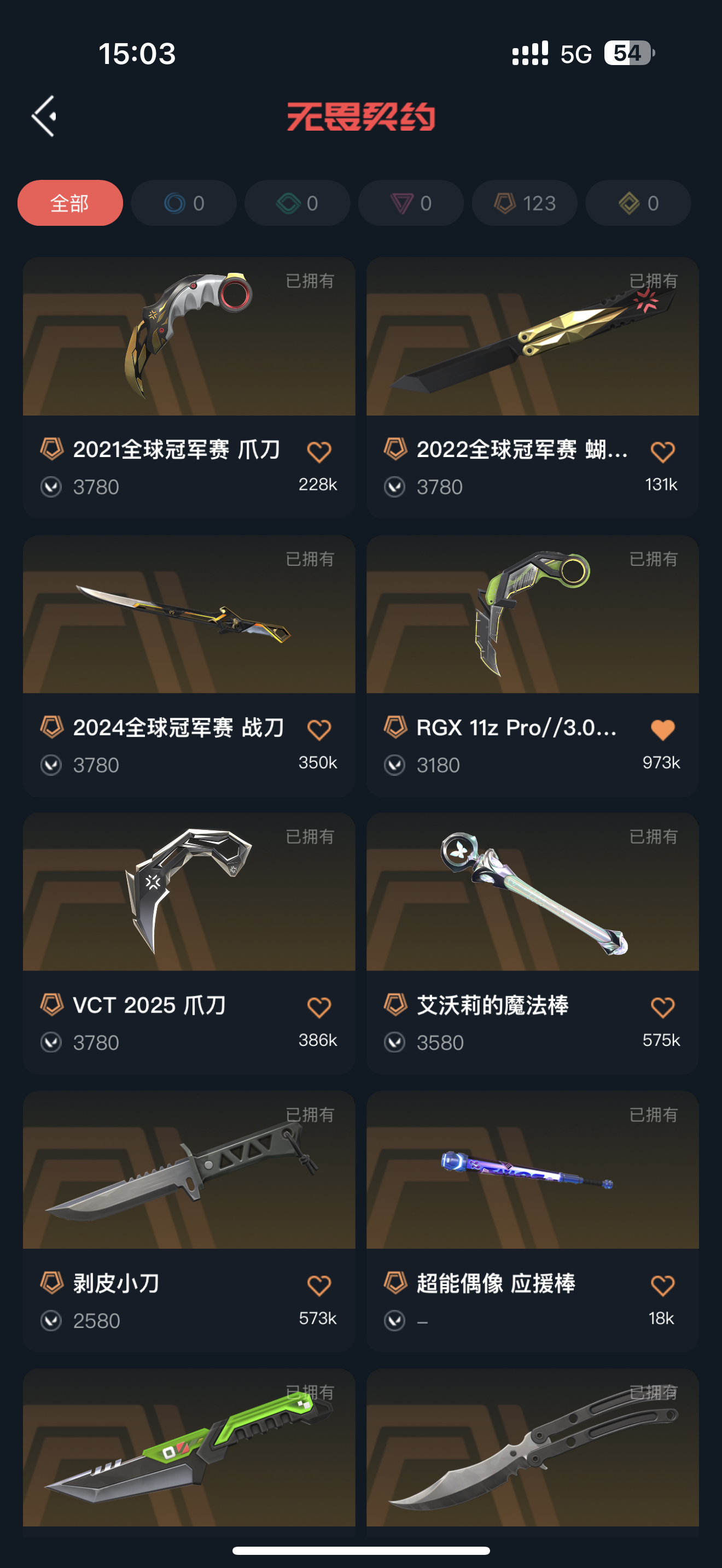This screenshot has height=1568, width=722.
Task: Open the RGX 11z Pro skin card
Action: 532,615
